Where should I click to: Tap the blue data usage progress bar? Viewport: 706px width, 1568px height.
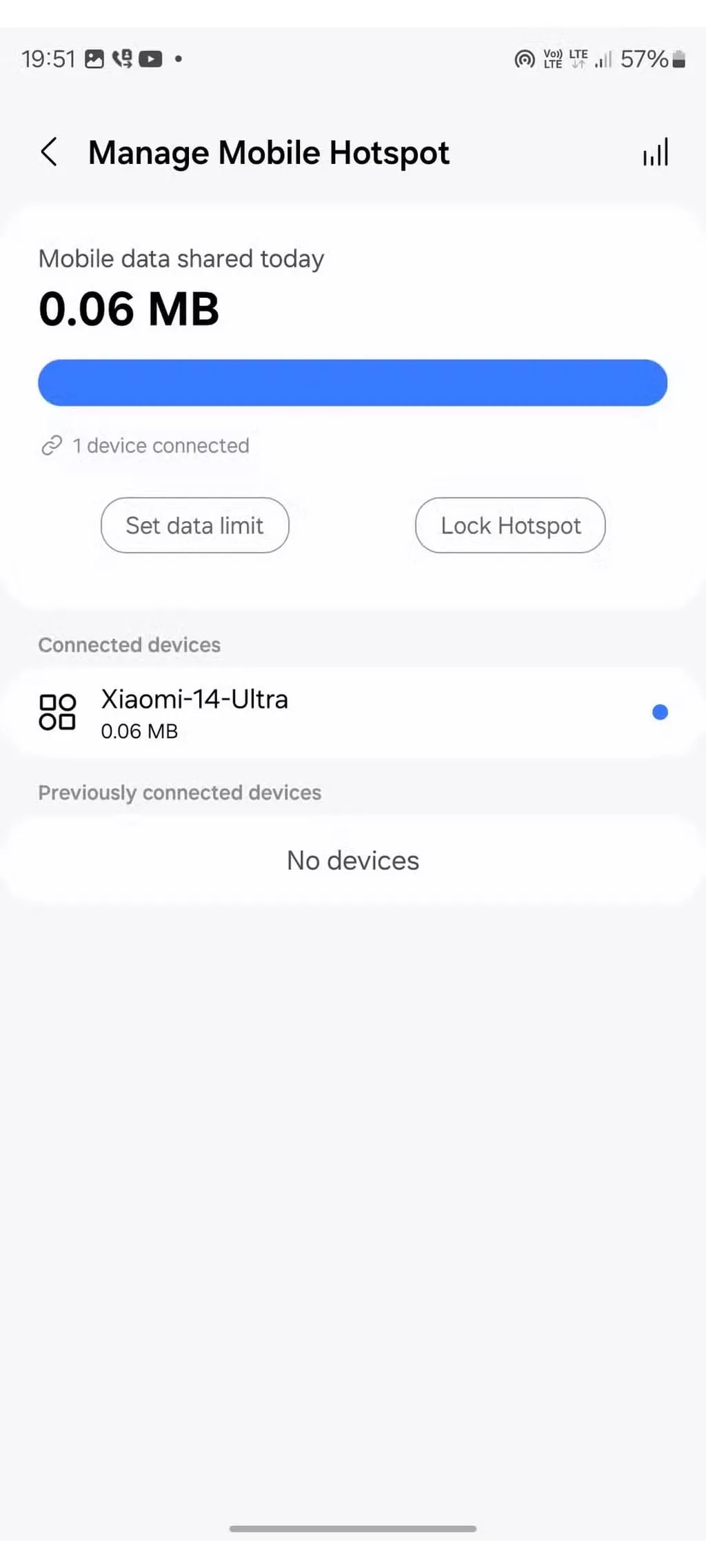[353, 383]
